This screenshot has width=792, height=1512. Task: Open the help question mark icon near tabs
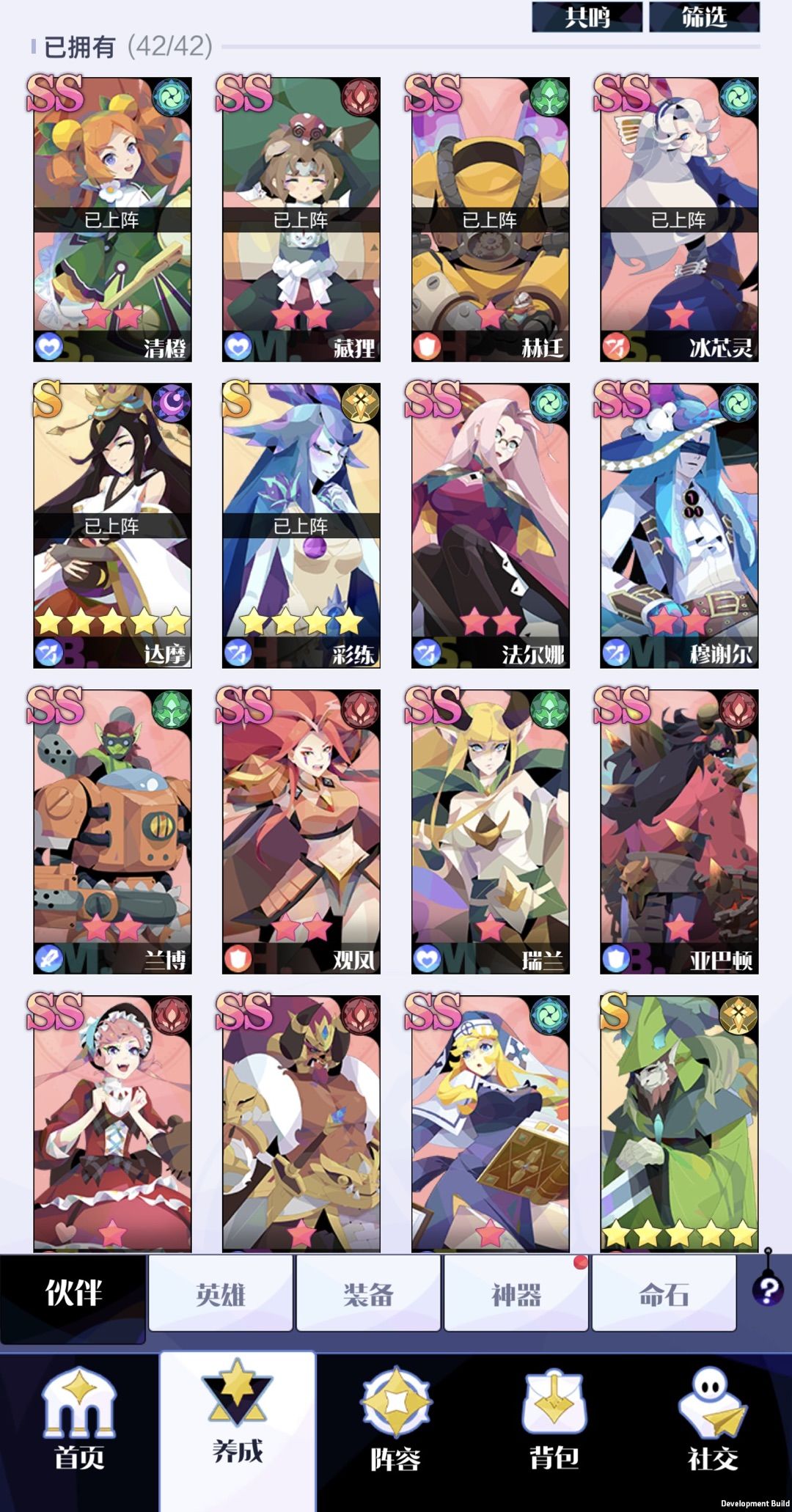point(766,1294)
